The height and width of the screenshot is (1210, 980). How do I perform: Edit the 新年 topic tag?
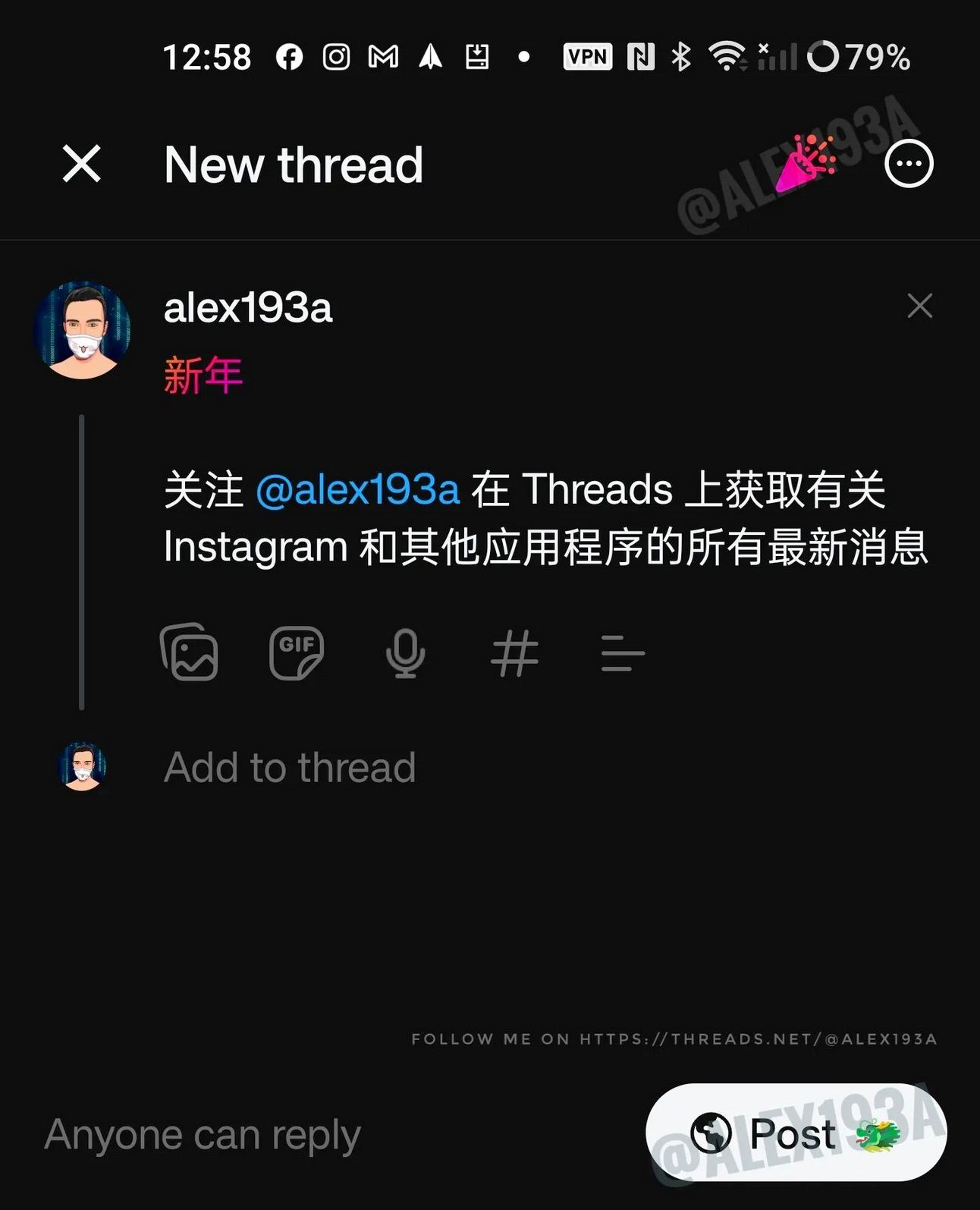pos(203,376)
